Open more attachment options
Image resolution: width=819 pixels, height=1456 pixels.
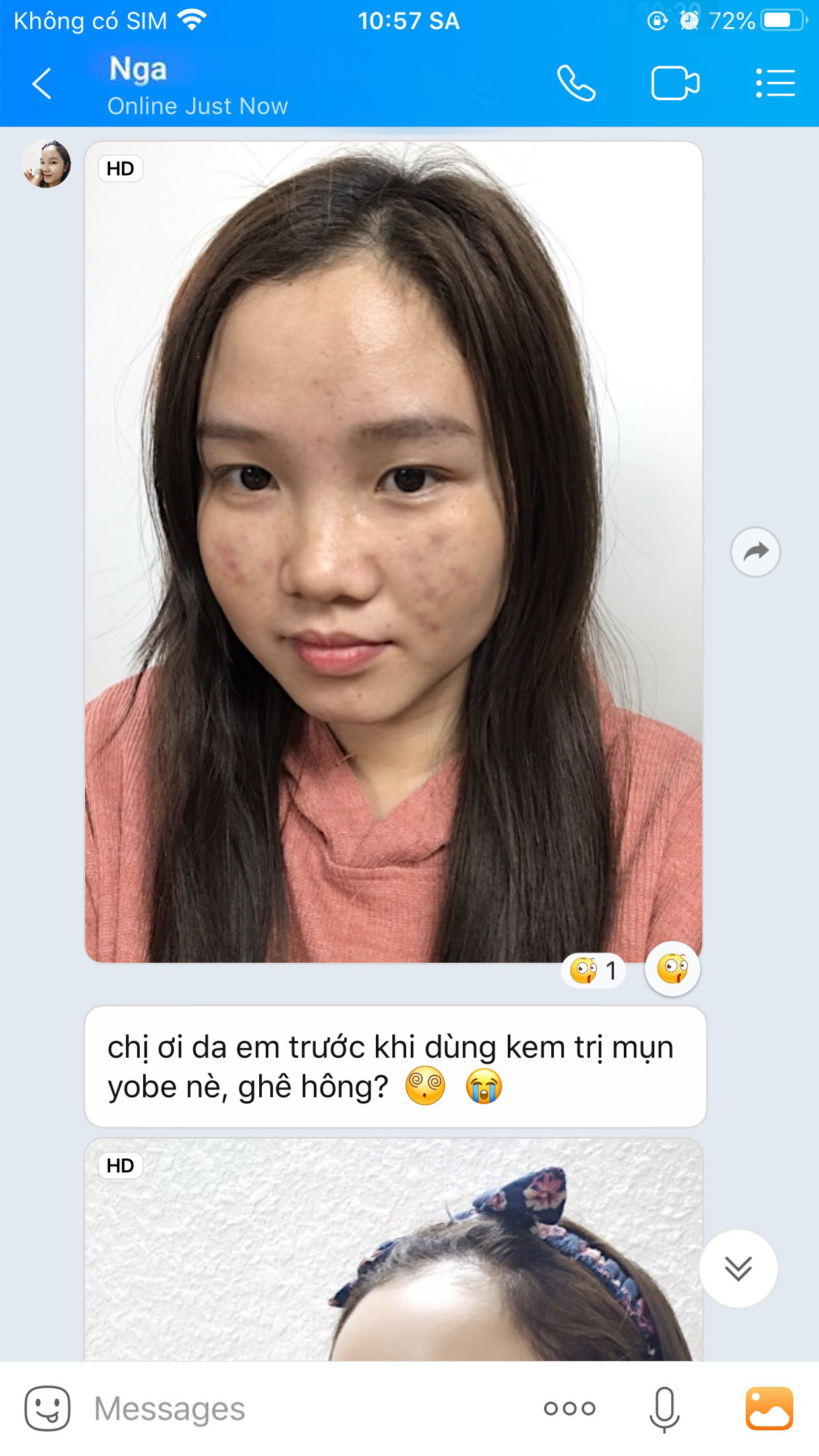tap(570, 1409)
